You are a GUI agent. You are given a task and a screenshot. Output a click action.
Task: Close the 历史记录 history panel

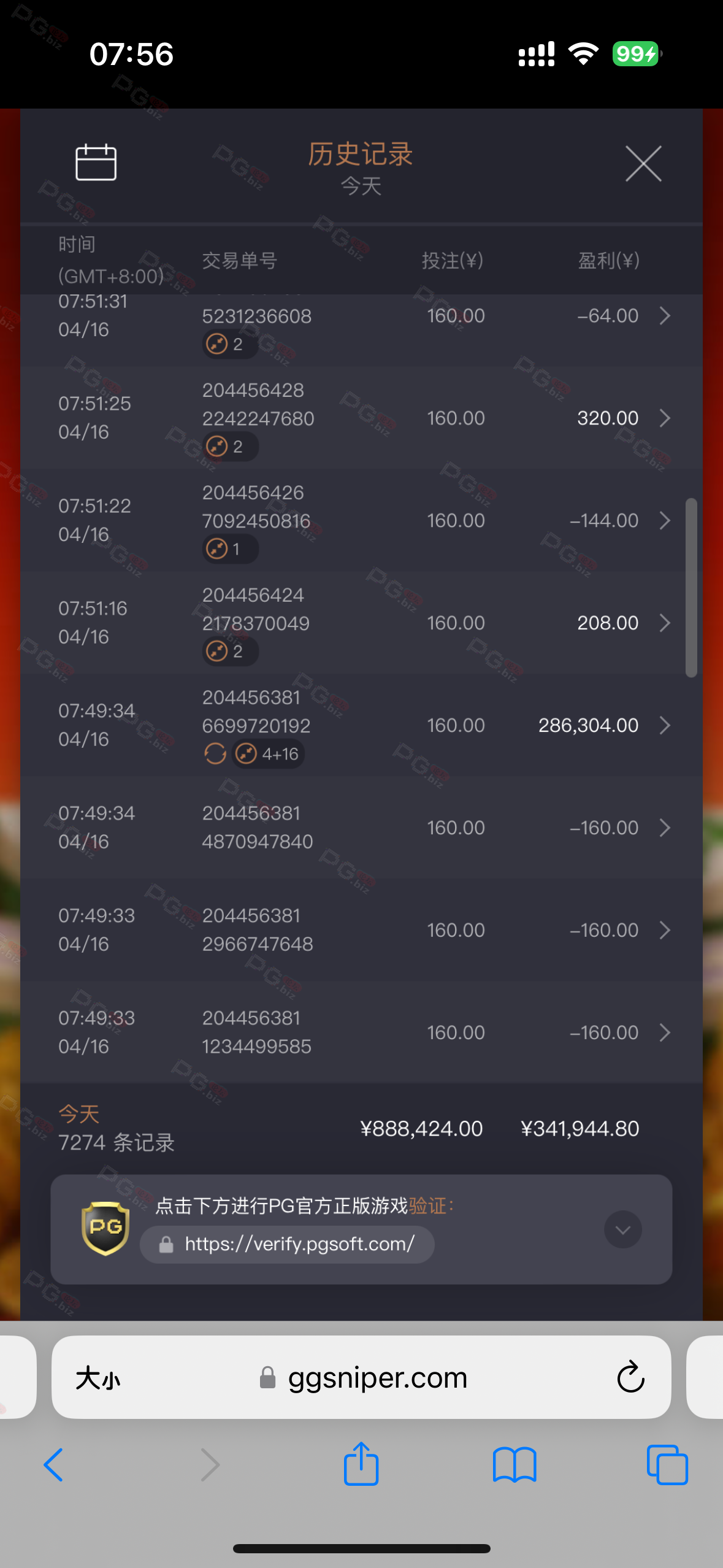click(x=643, y=164)
